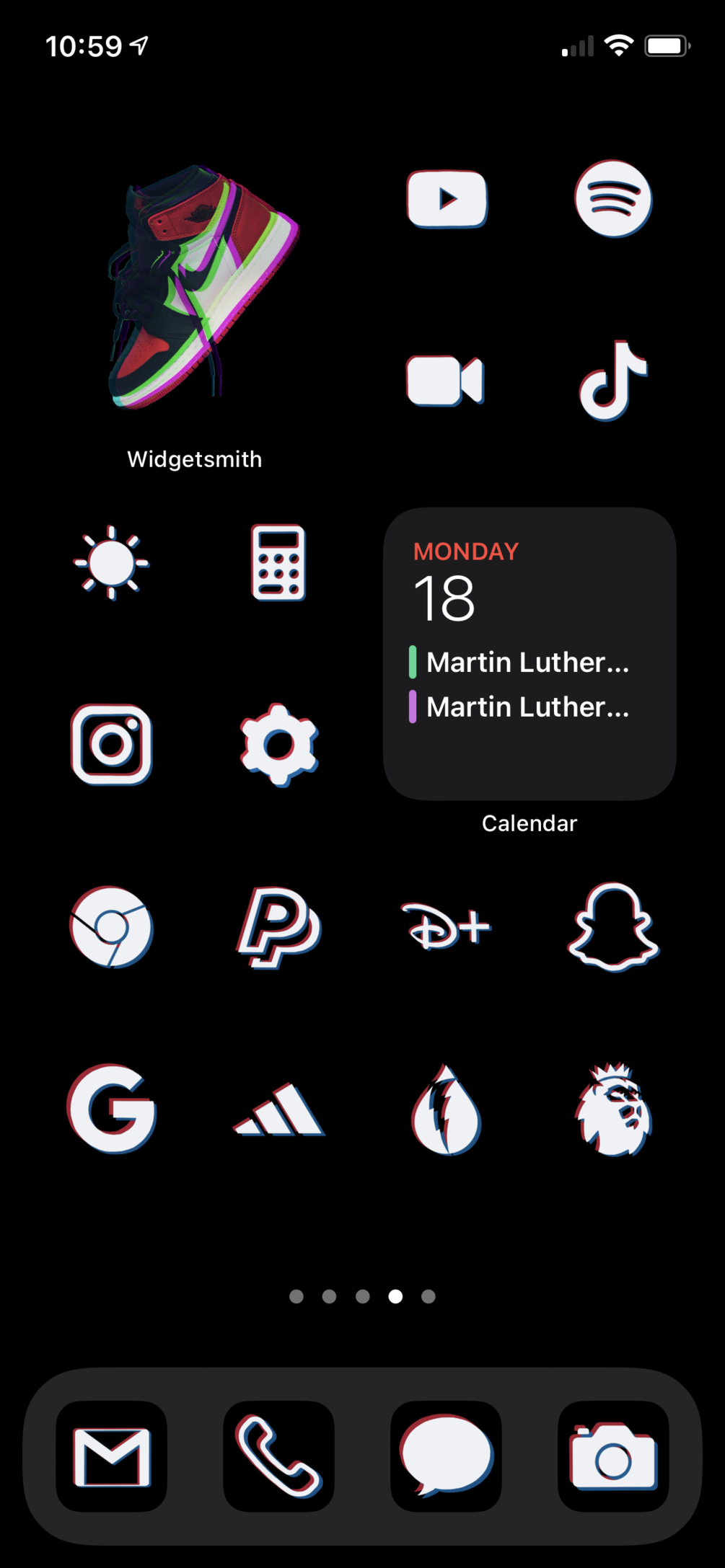Launch Disney+ app

point(446,926)
